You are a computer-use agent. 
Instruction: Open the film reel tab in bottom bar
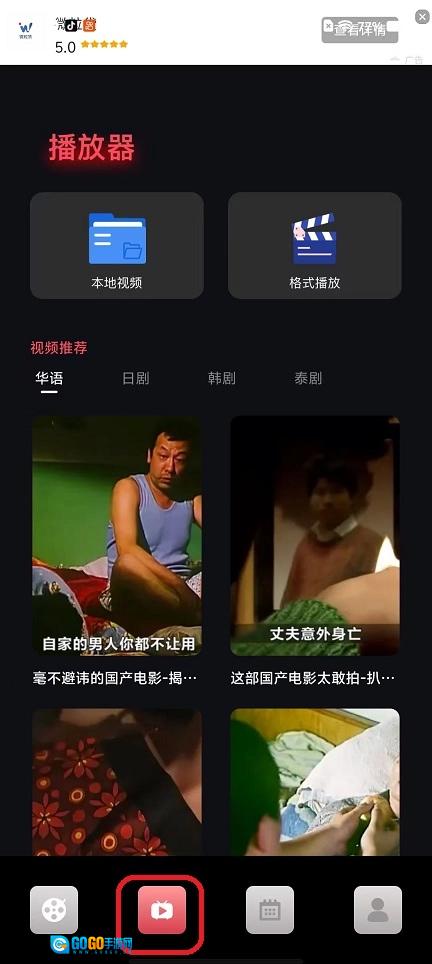click(54, 910)
